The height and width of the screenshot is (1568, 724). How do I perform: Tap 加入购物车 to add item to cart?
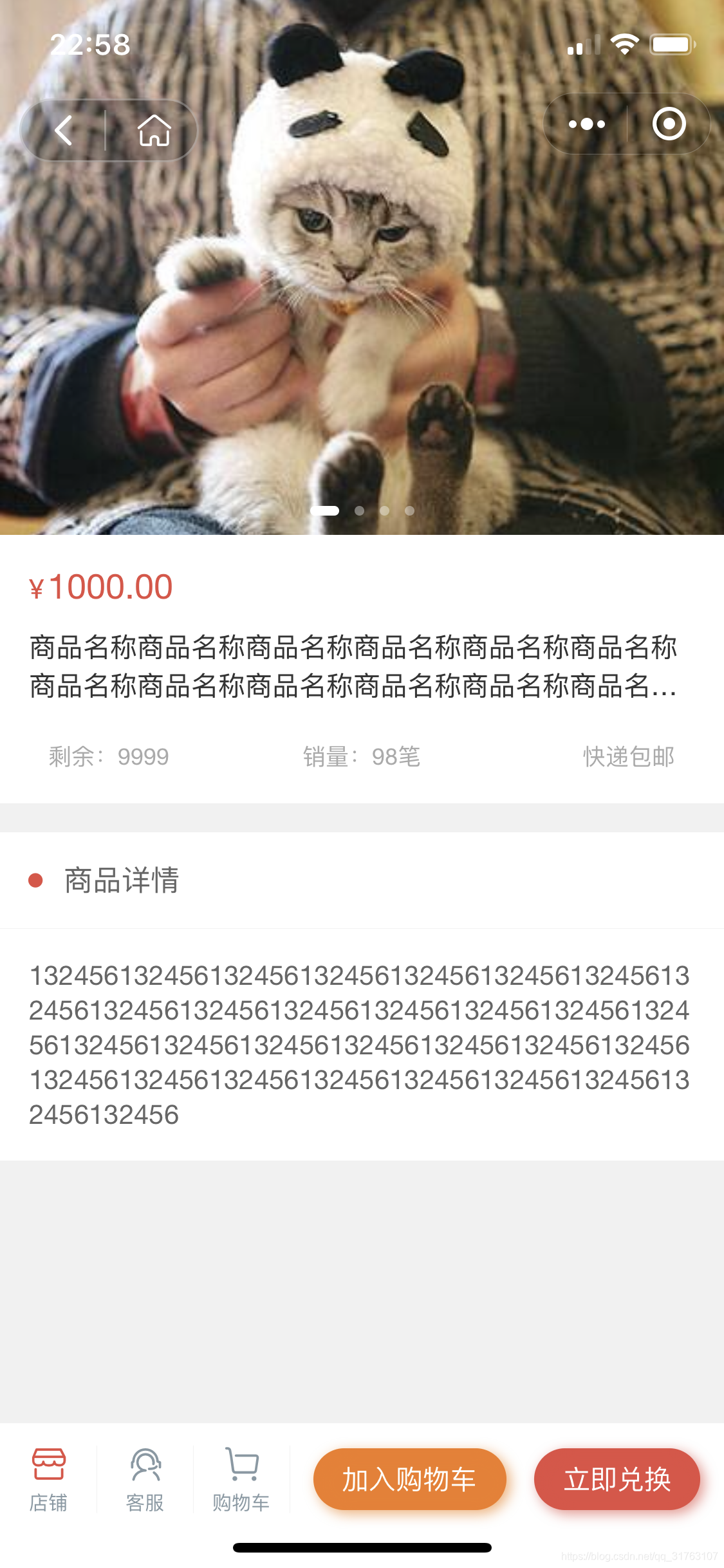click(409, 1479)
